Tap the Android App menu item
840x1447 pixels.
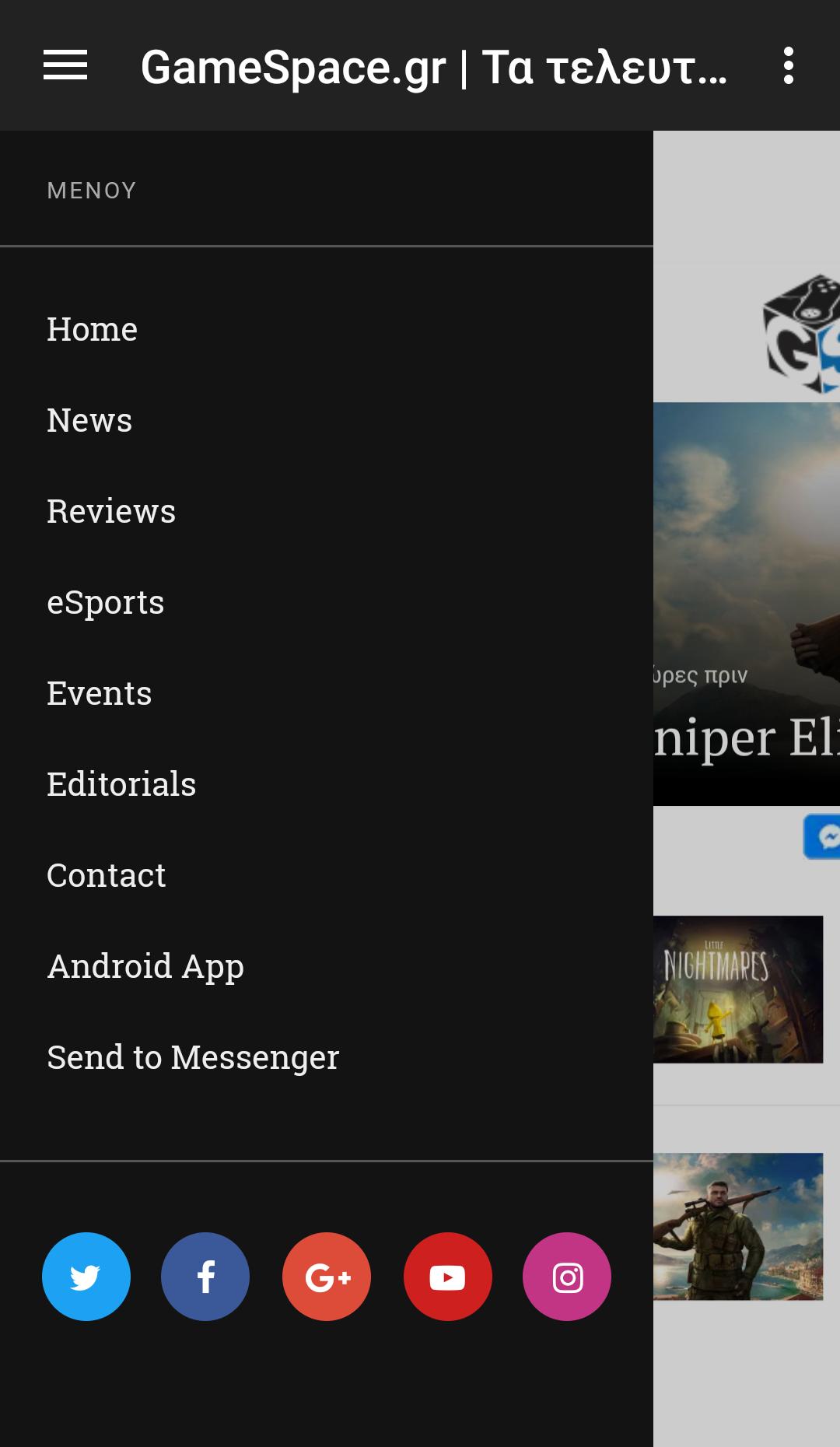click(145, 966)
